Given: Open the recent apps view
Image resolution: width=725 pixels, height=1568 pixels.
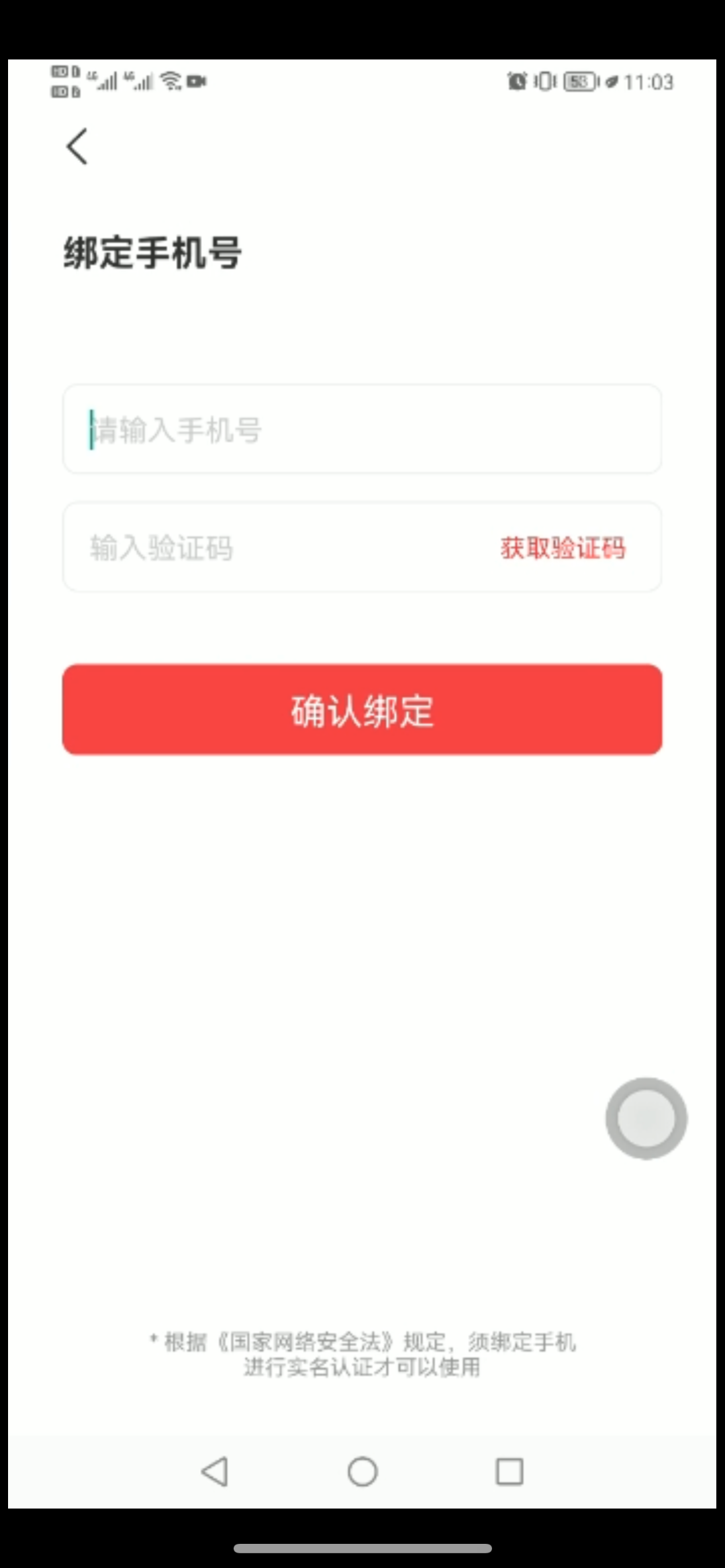Looking at the screenshot, I should coord(510,1471).
